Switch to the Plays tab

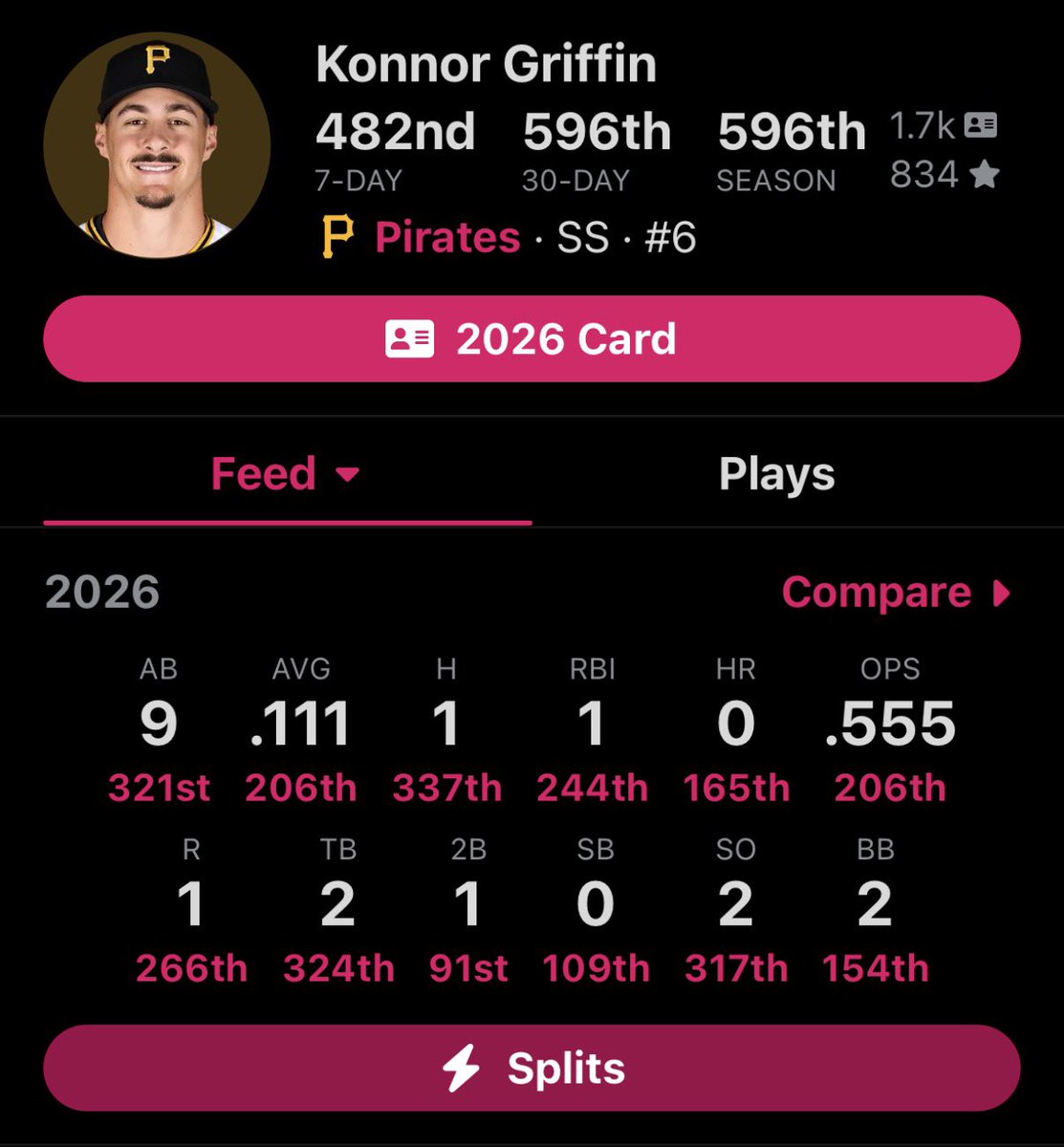coord(776,474)
